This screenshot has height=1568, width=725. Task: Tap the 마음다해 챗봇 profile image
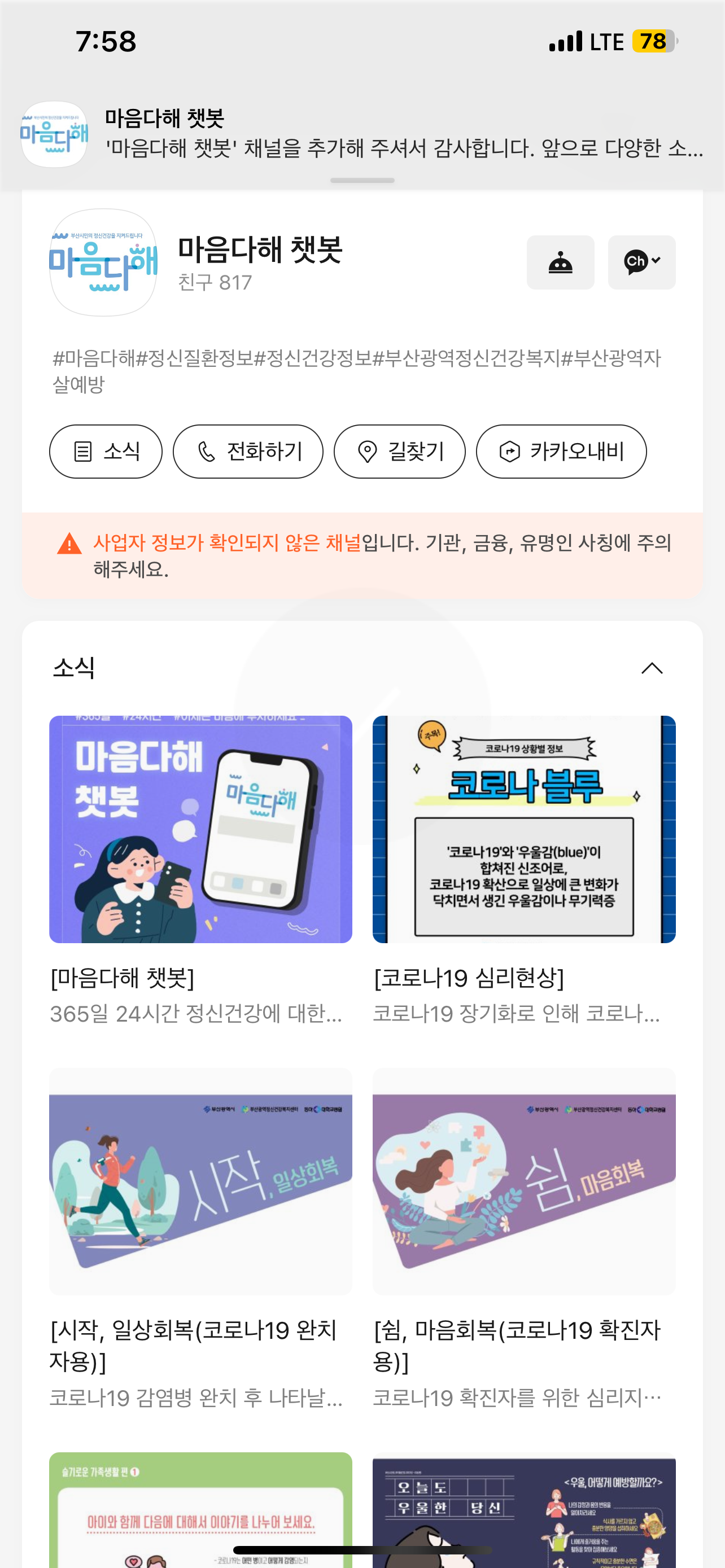click(103, 262)
